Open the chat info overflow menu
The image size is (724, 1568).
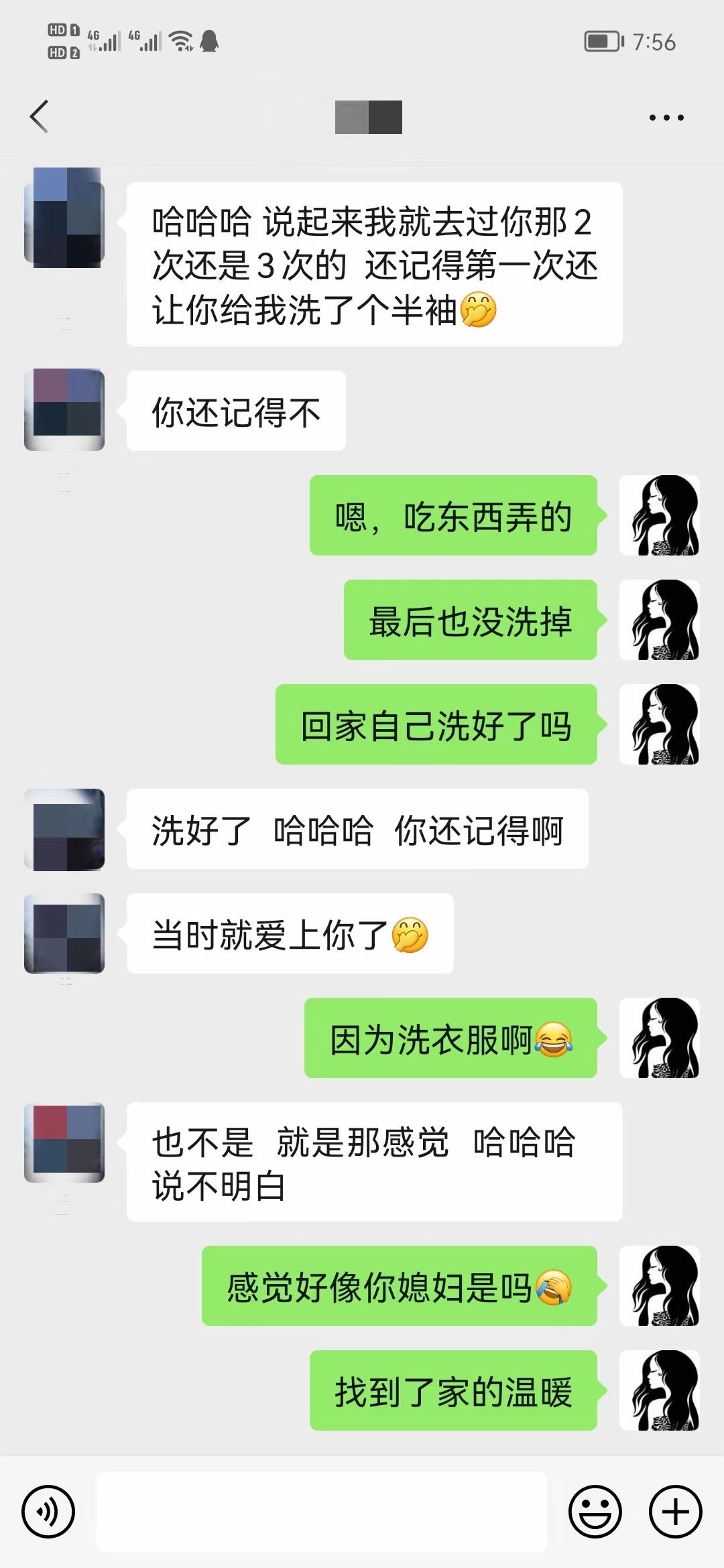(x=666, y=118)
